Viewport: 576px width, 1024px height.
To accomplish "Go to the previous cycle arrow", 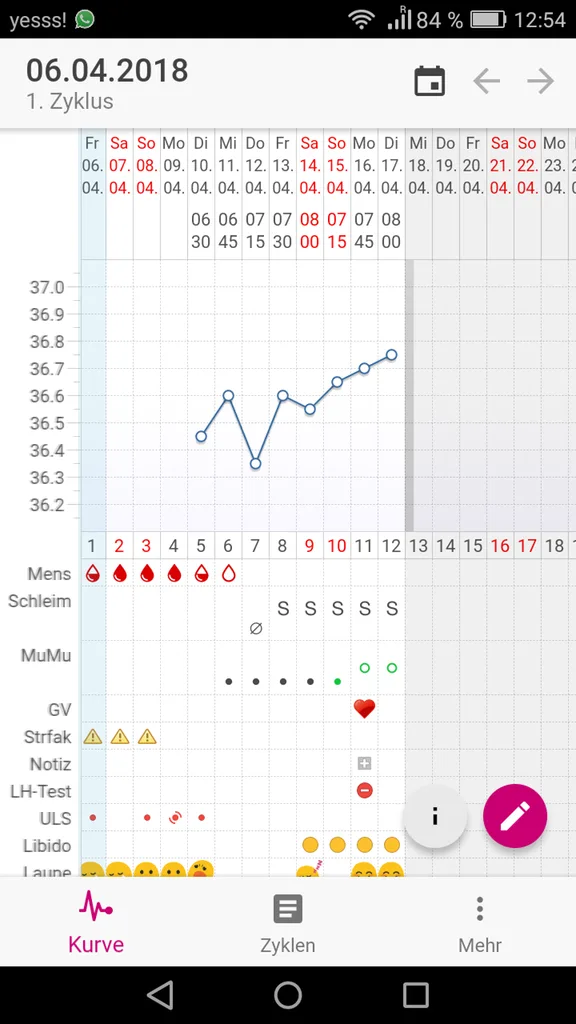I will coord(487,82).
